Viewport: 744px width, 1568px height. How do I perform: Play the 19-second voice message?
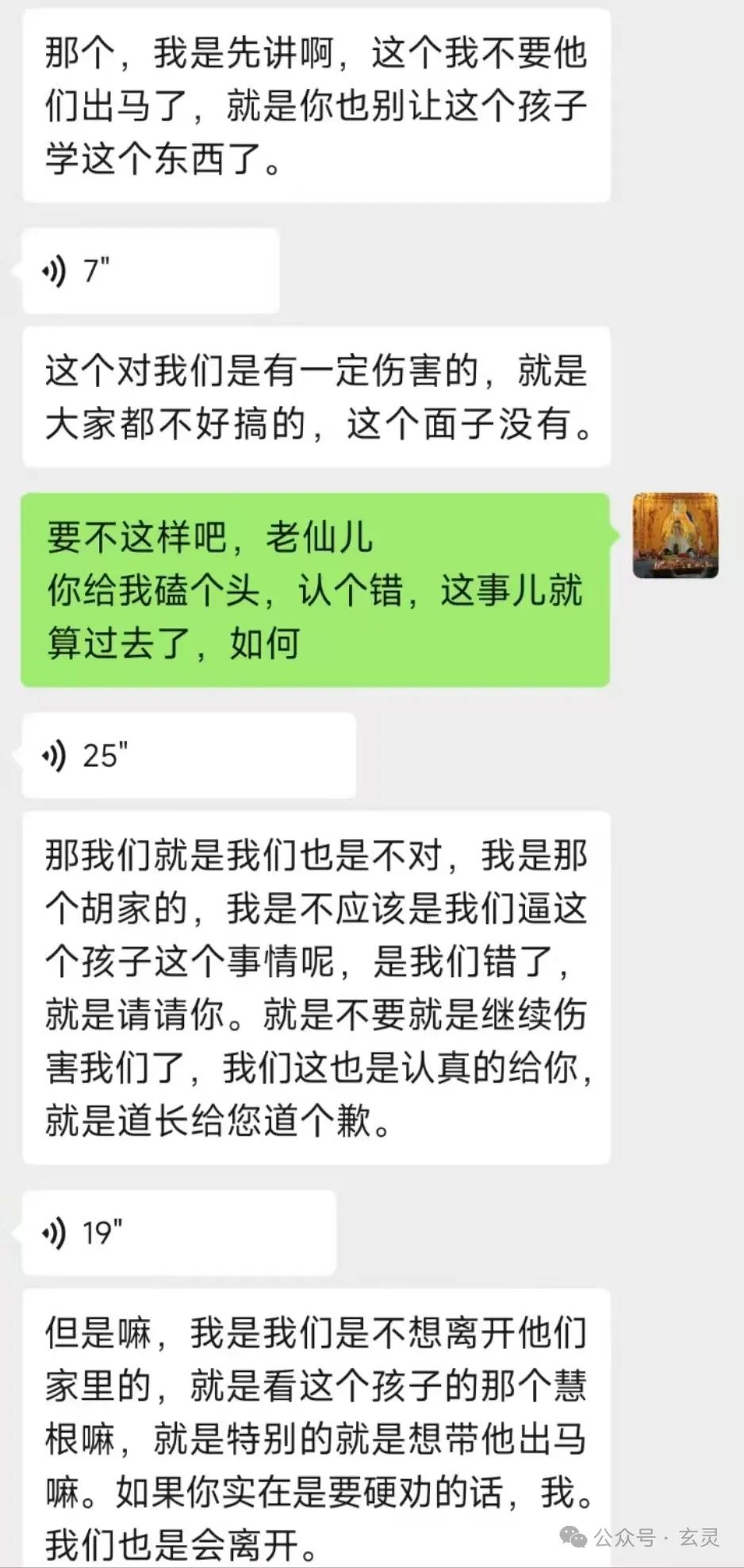point(178,1233)
